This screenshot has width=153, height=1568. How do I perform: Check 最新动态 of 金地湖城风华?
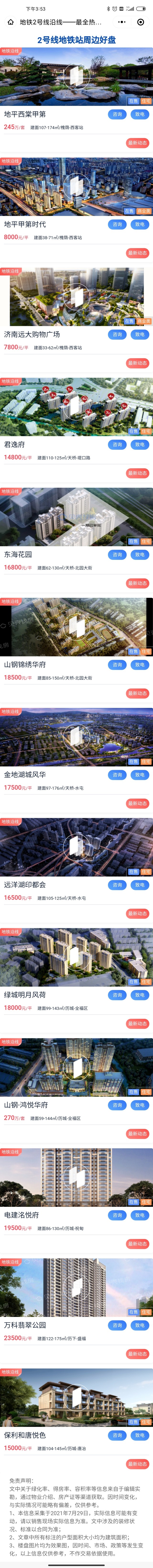pos(137,804)
